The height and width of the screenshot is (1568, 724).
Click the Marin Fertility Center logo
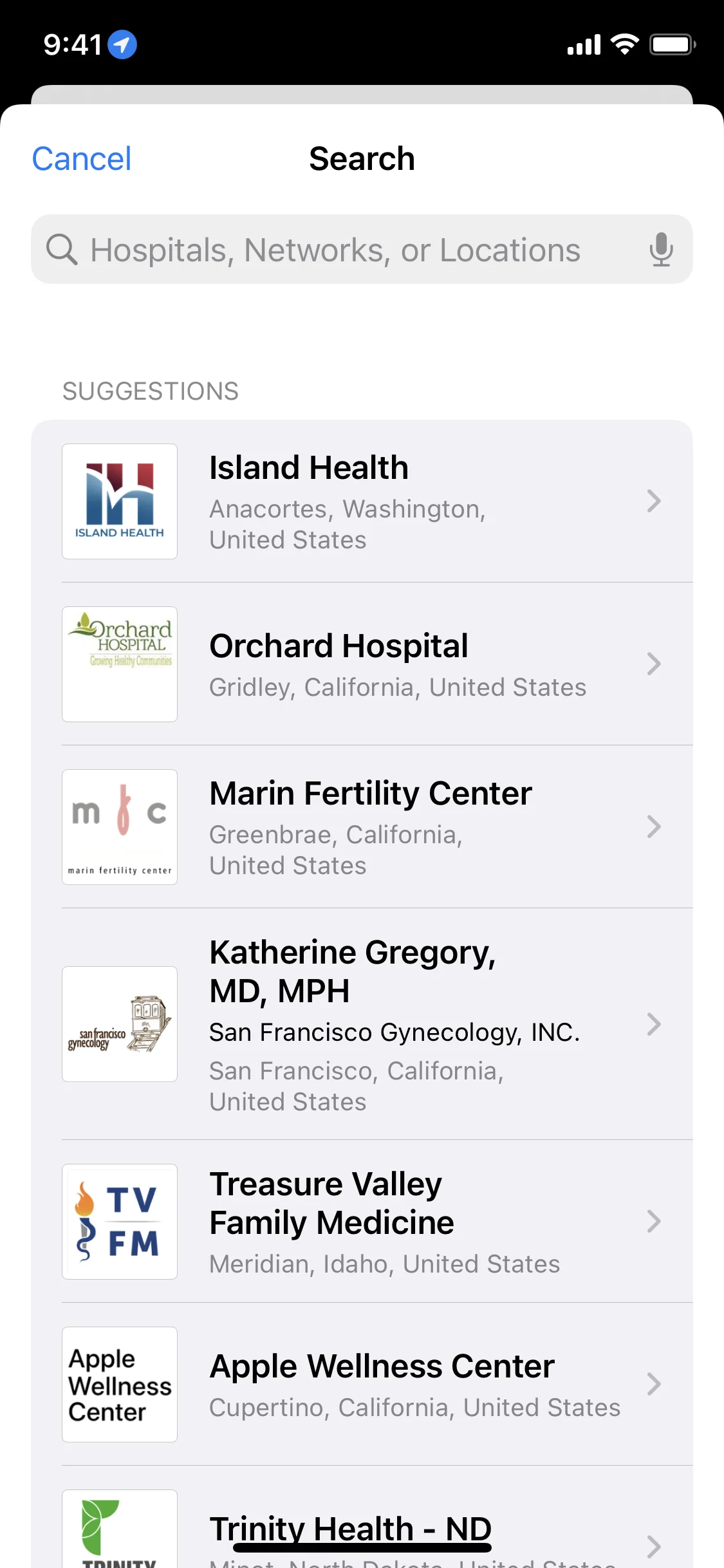119,828
